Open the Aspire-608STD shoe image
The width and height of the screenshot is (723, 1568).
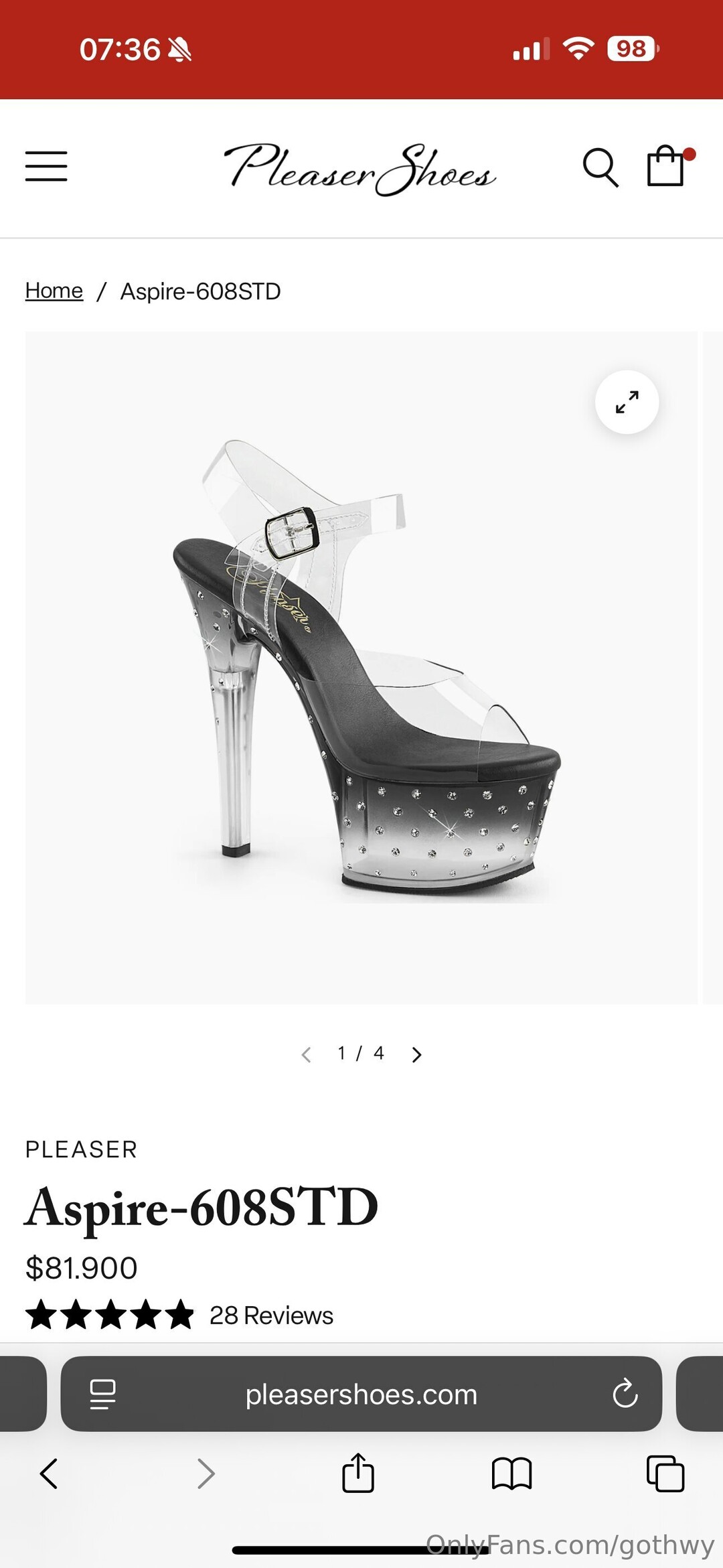point(361,667)
